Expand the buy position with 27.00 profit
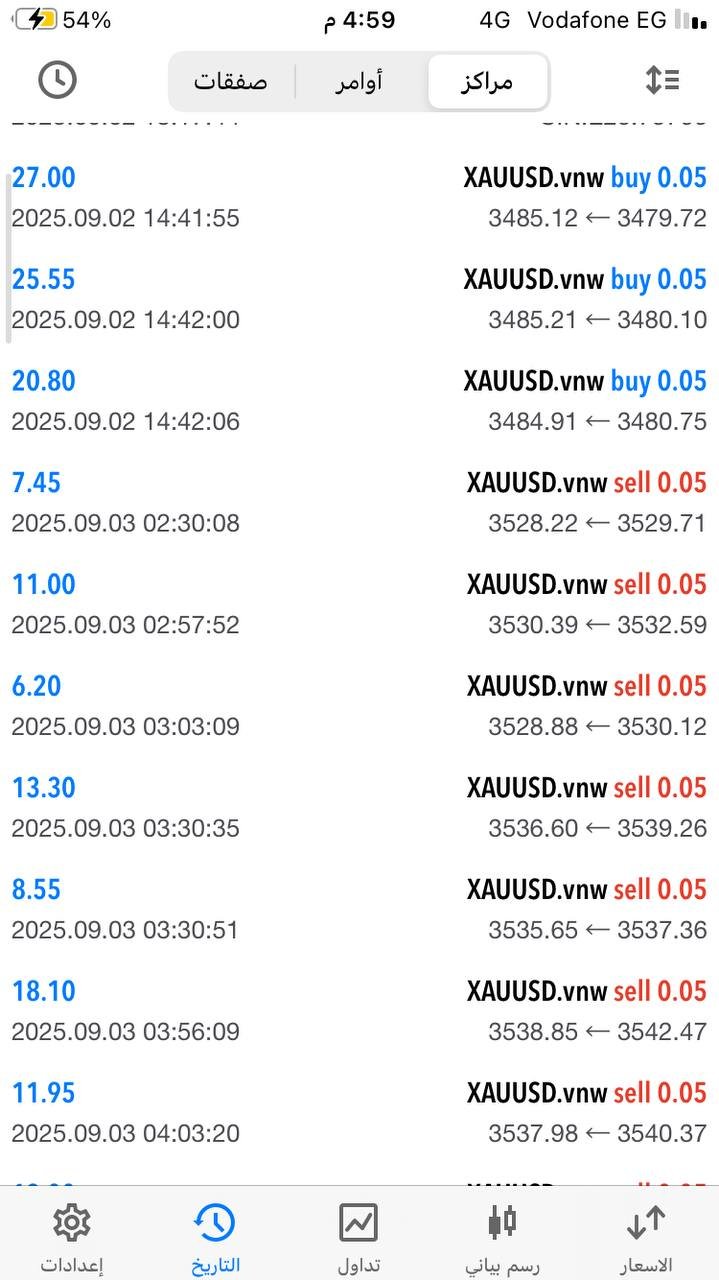719x1280 pixels. (359, 197)
